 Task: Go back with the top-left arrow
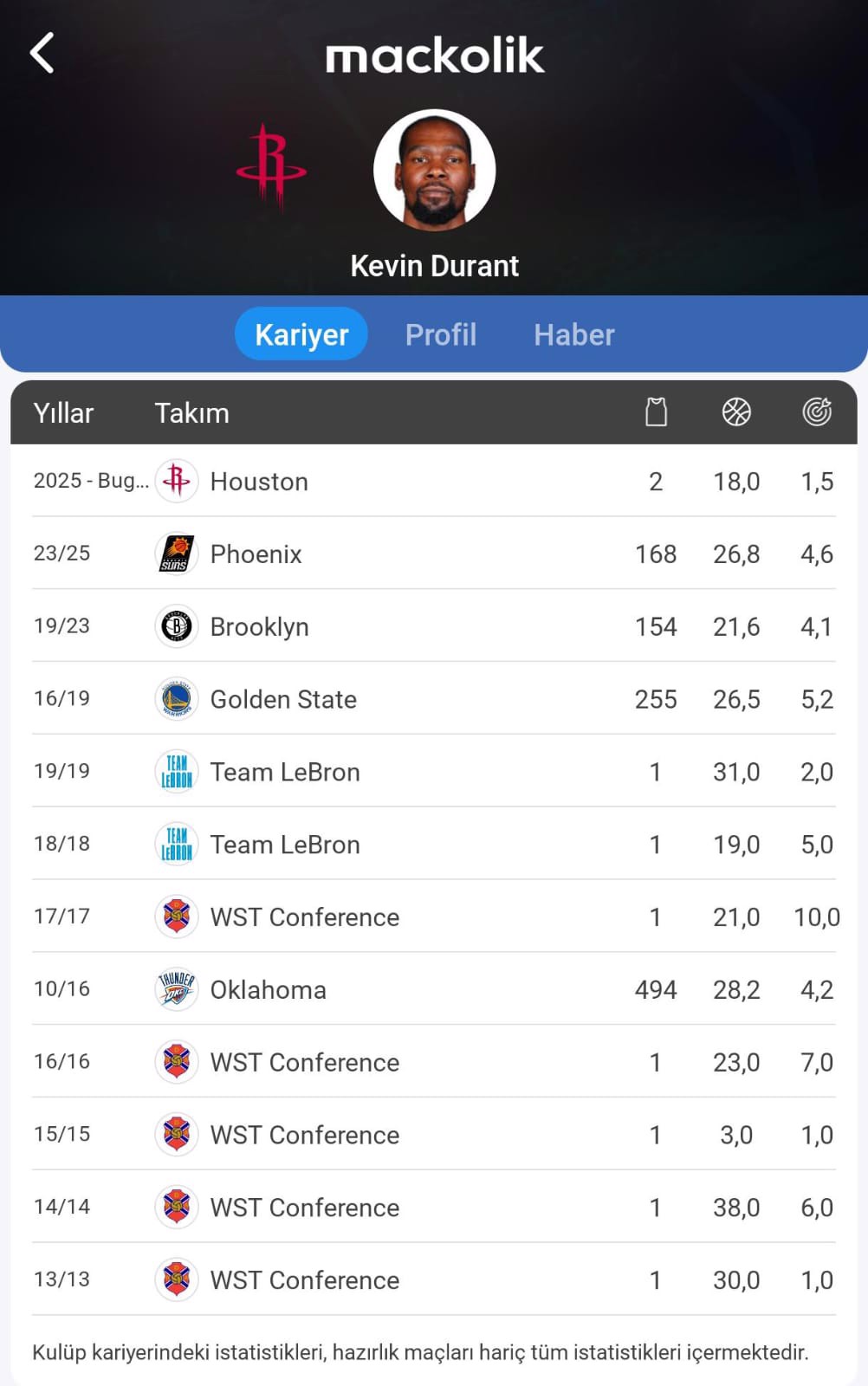[42, 53]
